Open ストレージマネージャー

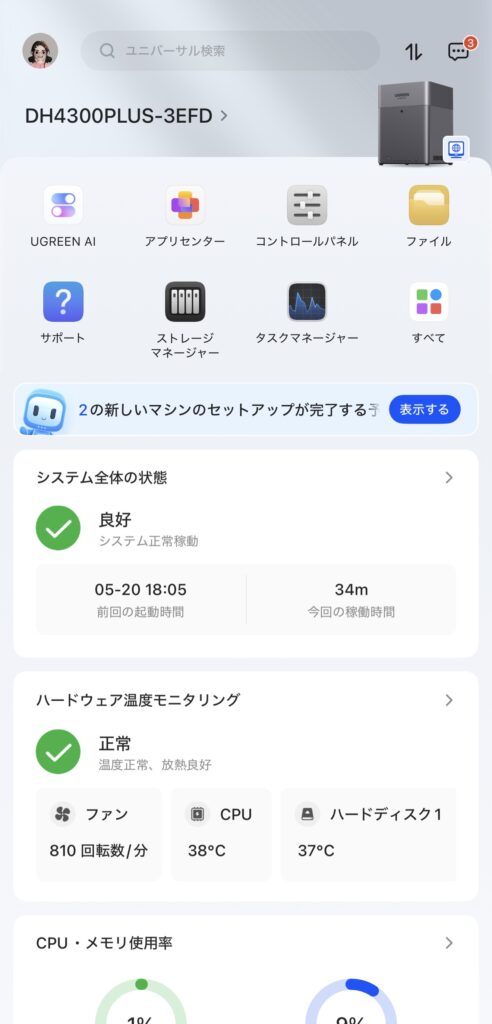pos(185,320)
